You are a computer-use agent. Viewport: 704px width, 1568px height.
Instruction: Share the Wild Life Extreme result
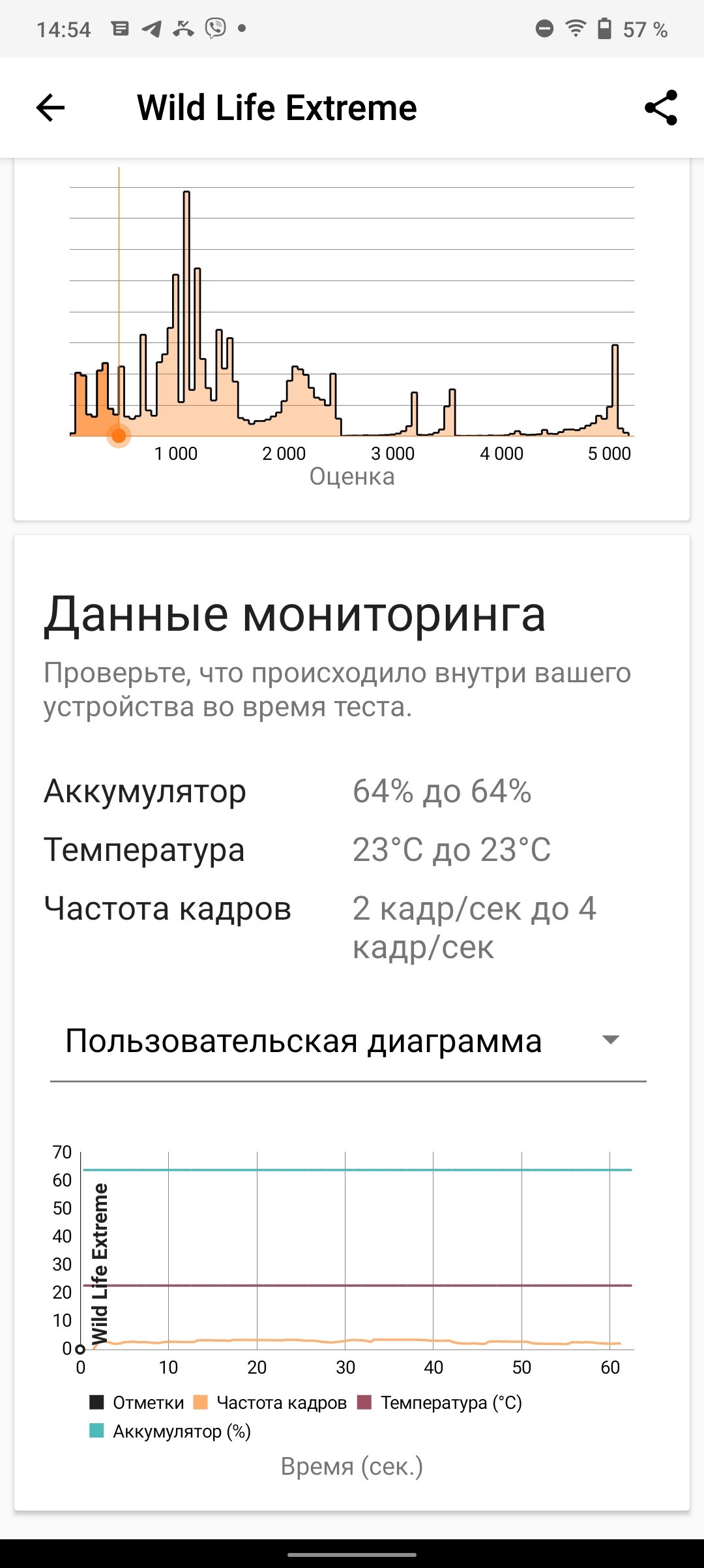pos(661,108)
